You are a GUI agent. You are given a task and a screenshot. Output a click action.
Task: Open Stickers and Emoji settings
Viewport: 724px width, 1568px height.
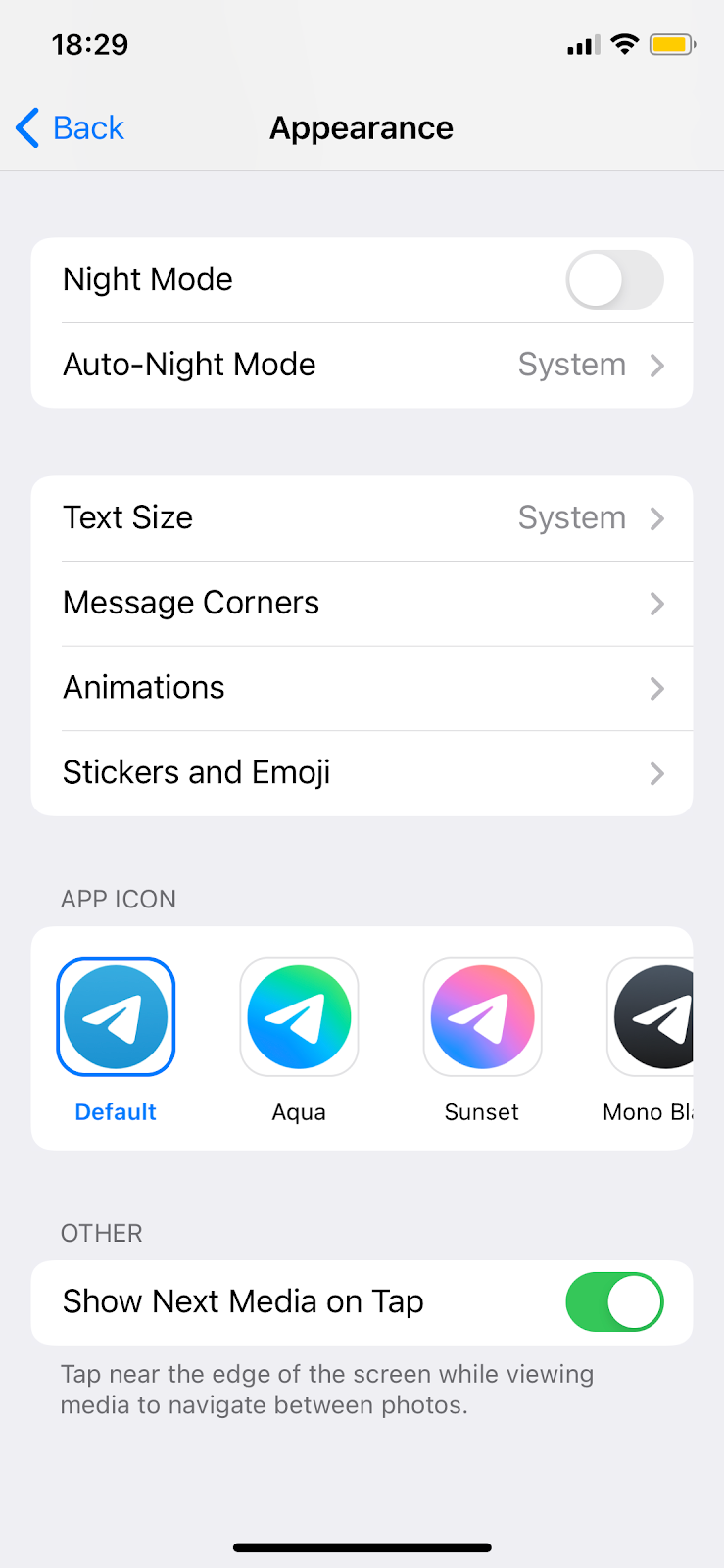click(x=362, y=773)
